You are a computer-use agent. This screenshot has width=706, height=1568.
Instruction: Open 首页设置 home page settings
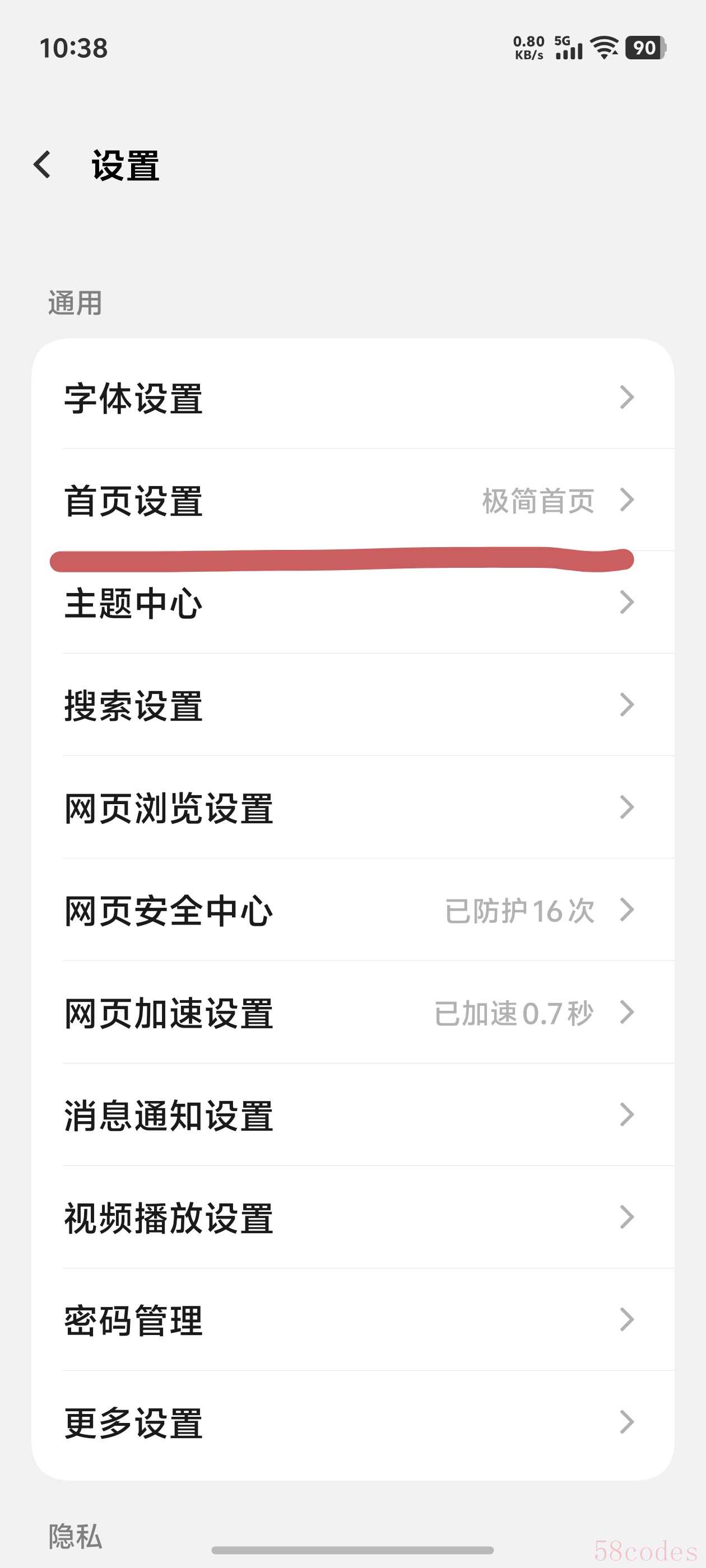coord(352,501)
